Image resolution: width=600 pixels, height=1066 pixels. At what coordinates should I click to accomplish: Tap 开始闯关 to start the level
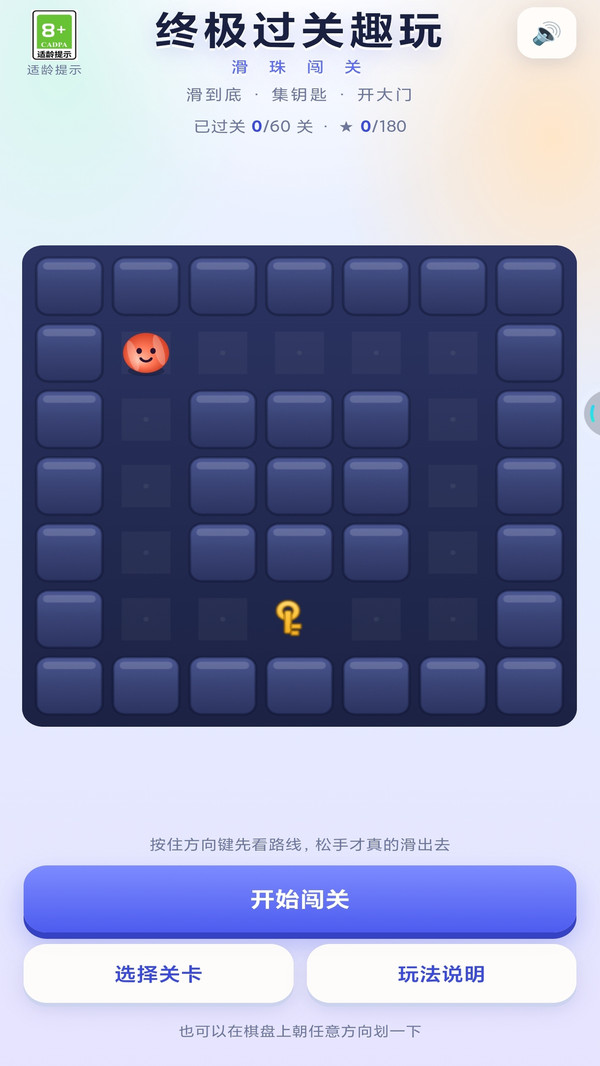point(300,900)
